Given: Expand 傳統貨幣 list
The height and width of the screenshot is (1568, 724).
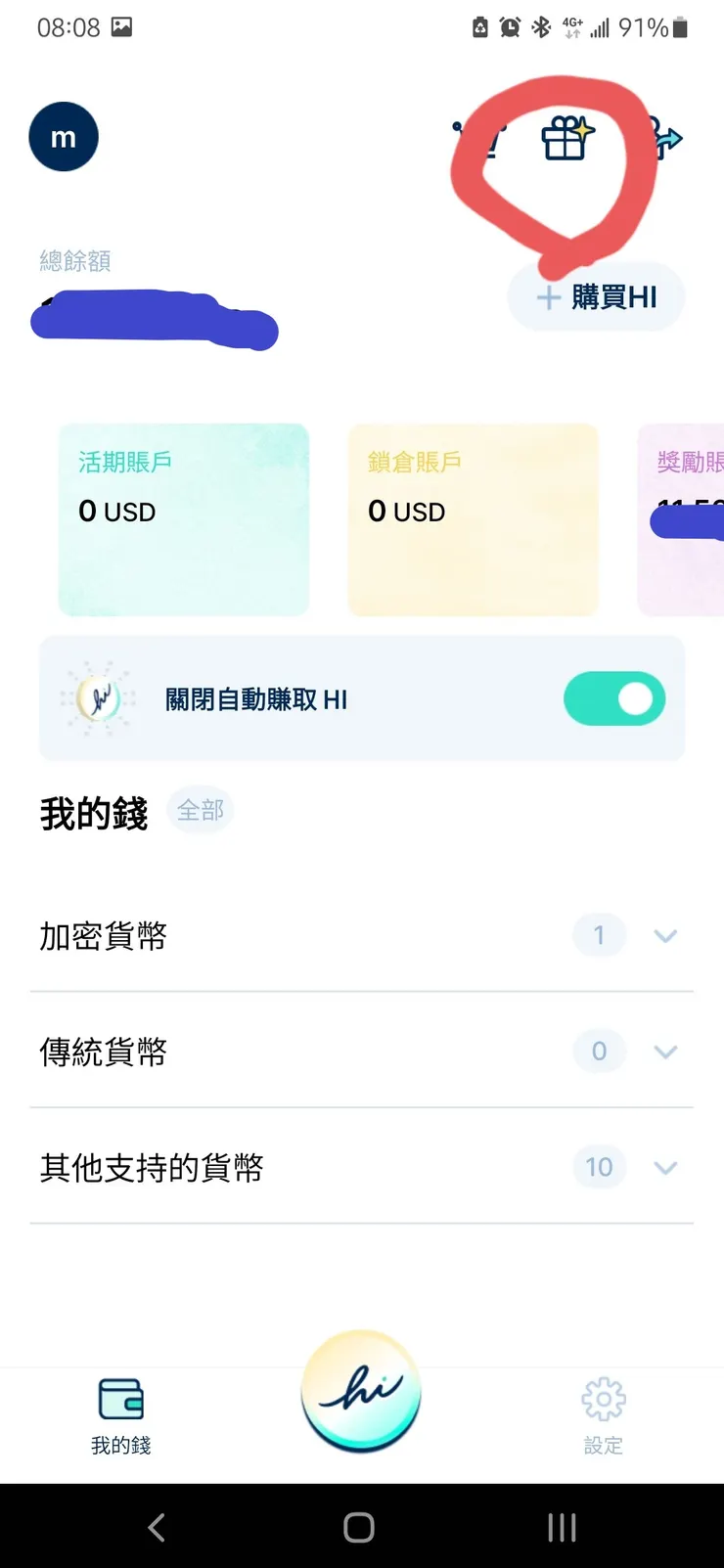Looking at the screenshot, I should tap(666, 1051).
